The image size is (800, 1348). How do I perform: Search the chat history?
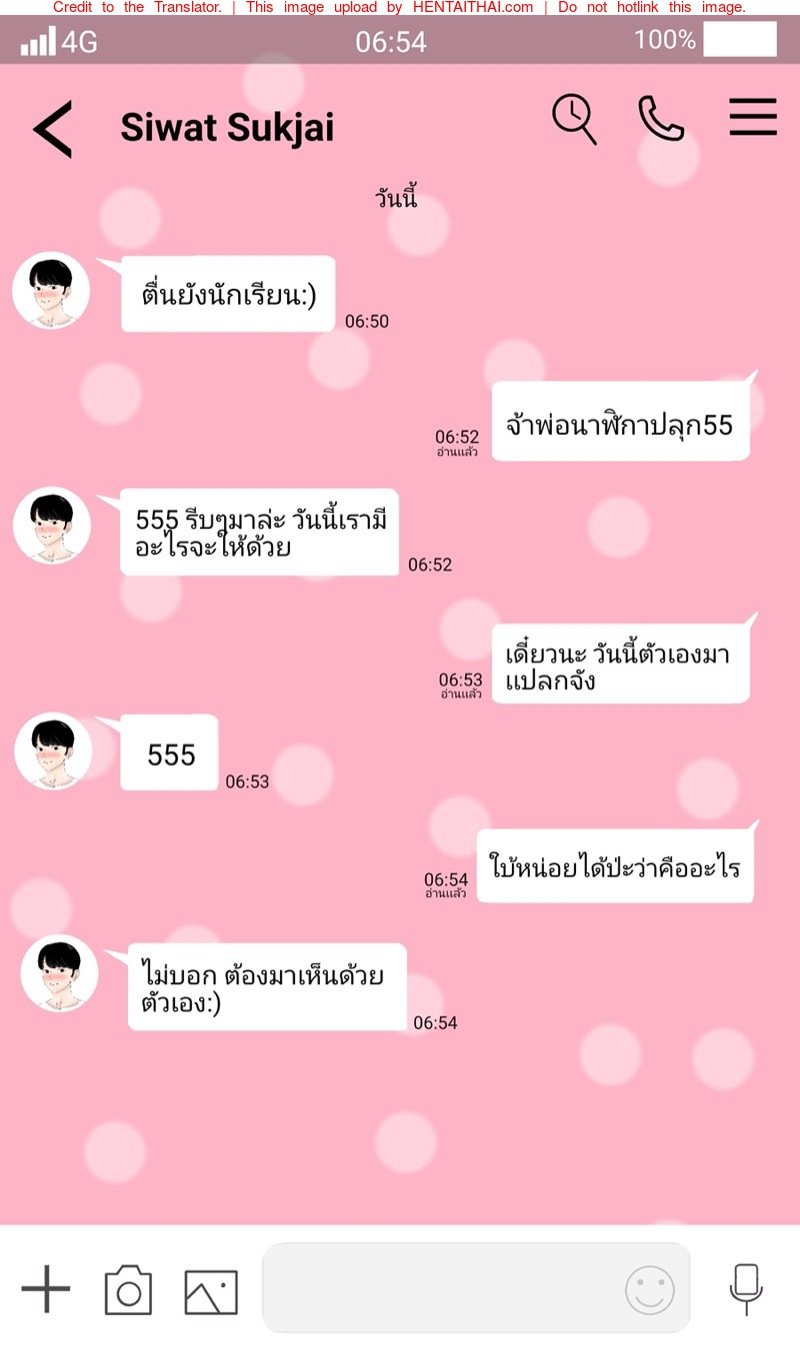(x=574, y=119)
